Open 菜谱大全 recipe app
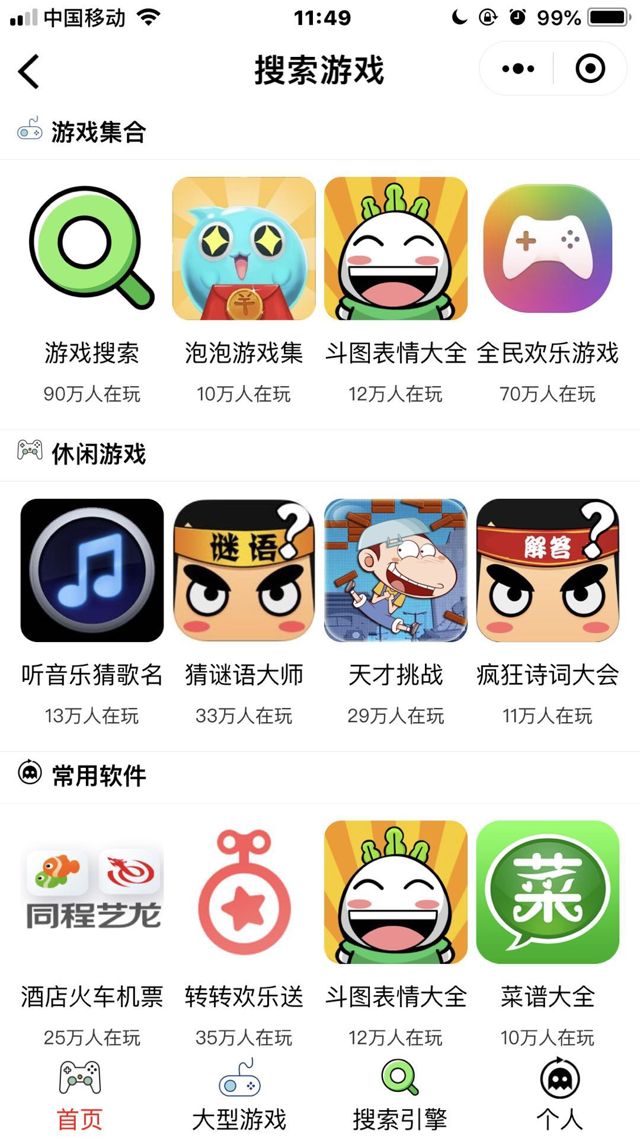Screen dimensions: 640x1138 (547, 892)
